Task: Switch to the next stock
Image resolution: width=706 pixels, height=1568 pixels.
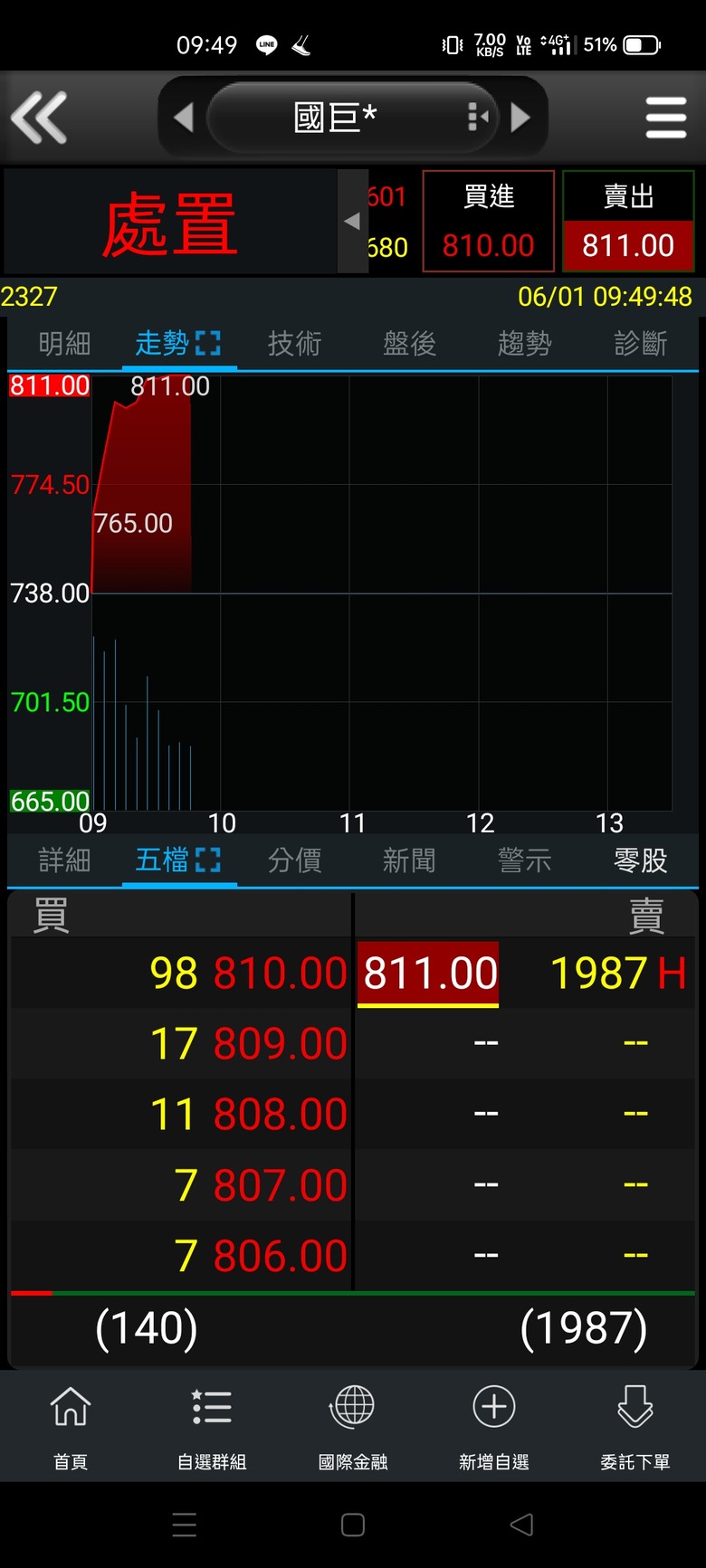Action: tap(520, 118)
